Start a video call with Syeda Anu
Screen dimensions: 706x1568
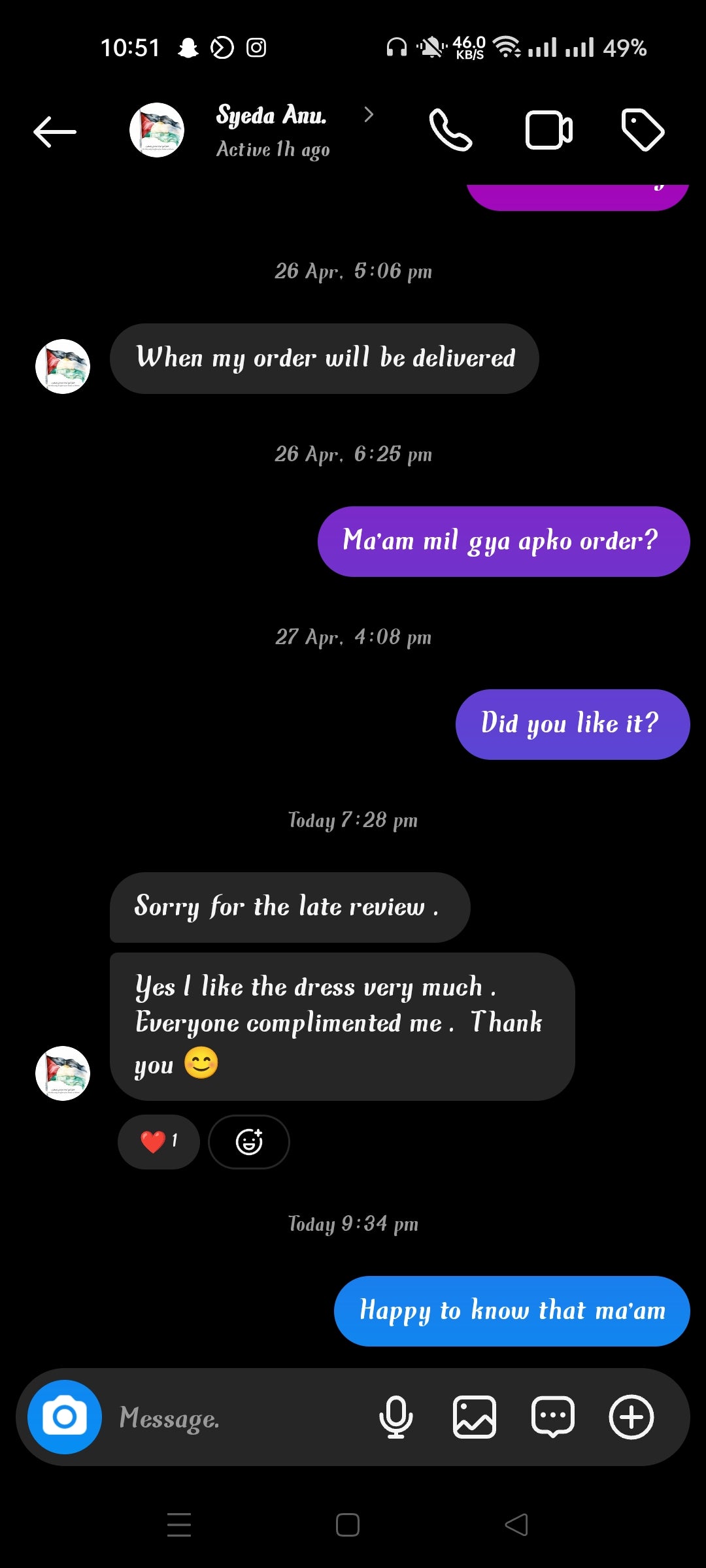click(x=549, y=130)
